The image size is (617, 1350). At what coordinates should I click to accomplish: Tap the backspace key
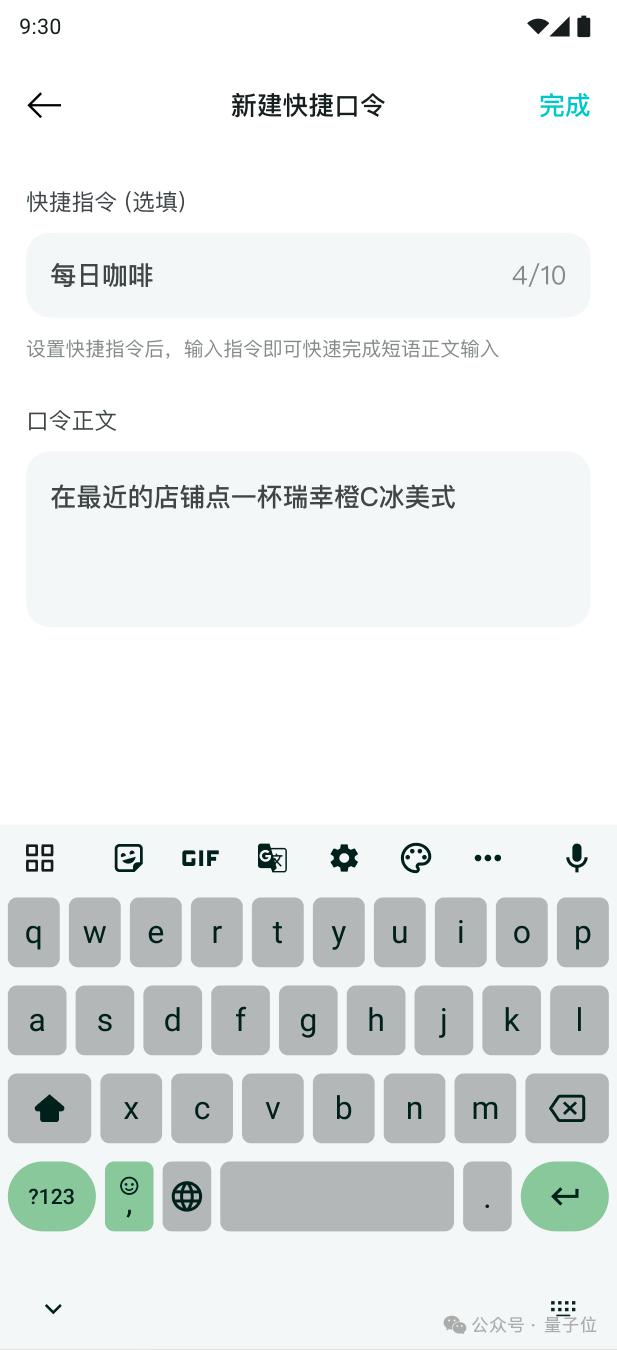566,1108
